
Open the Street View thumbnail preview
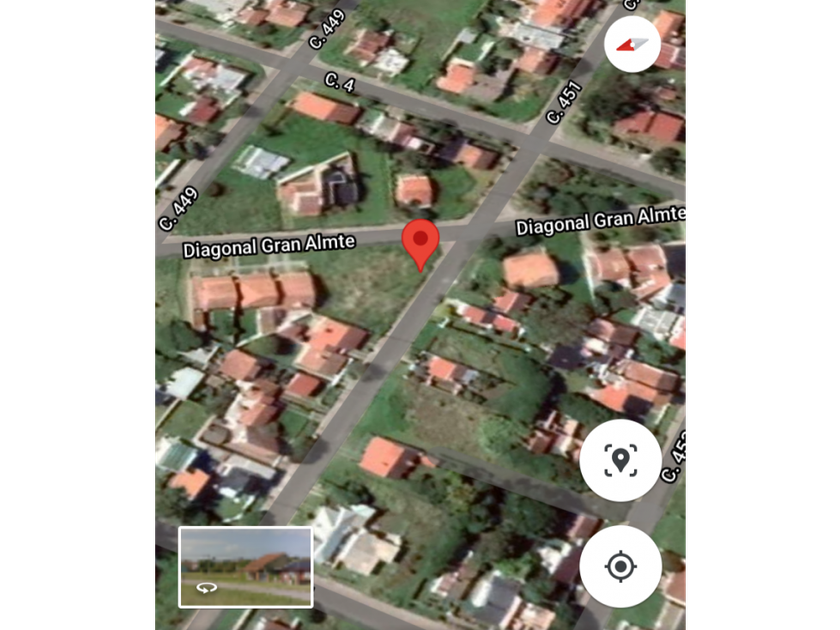pos(246,567)
